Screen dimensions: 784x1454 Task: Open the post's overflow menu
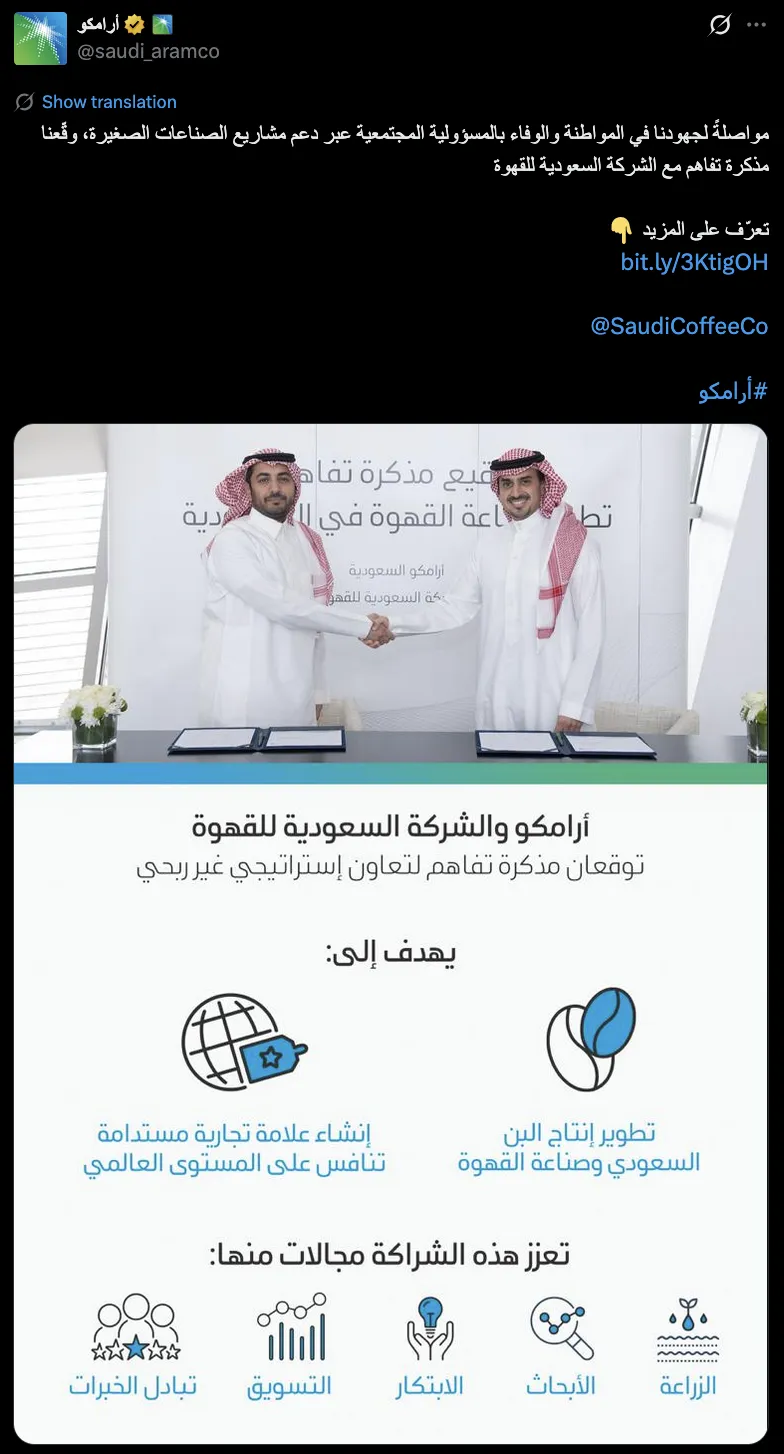pos(757,26)
